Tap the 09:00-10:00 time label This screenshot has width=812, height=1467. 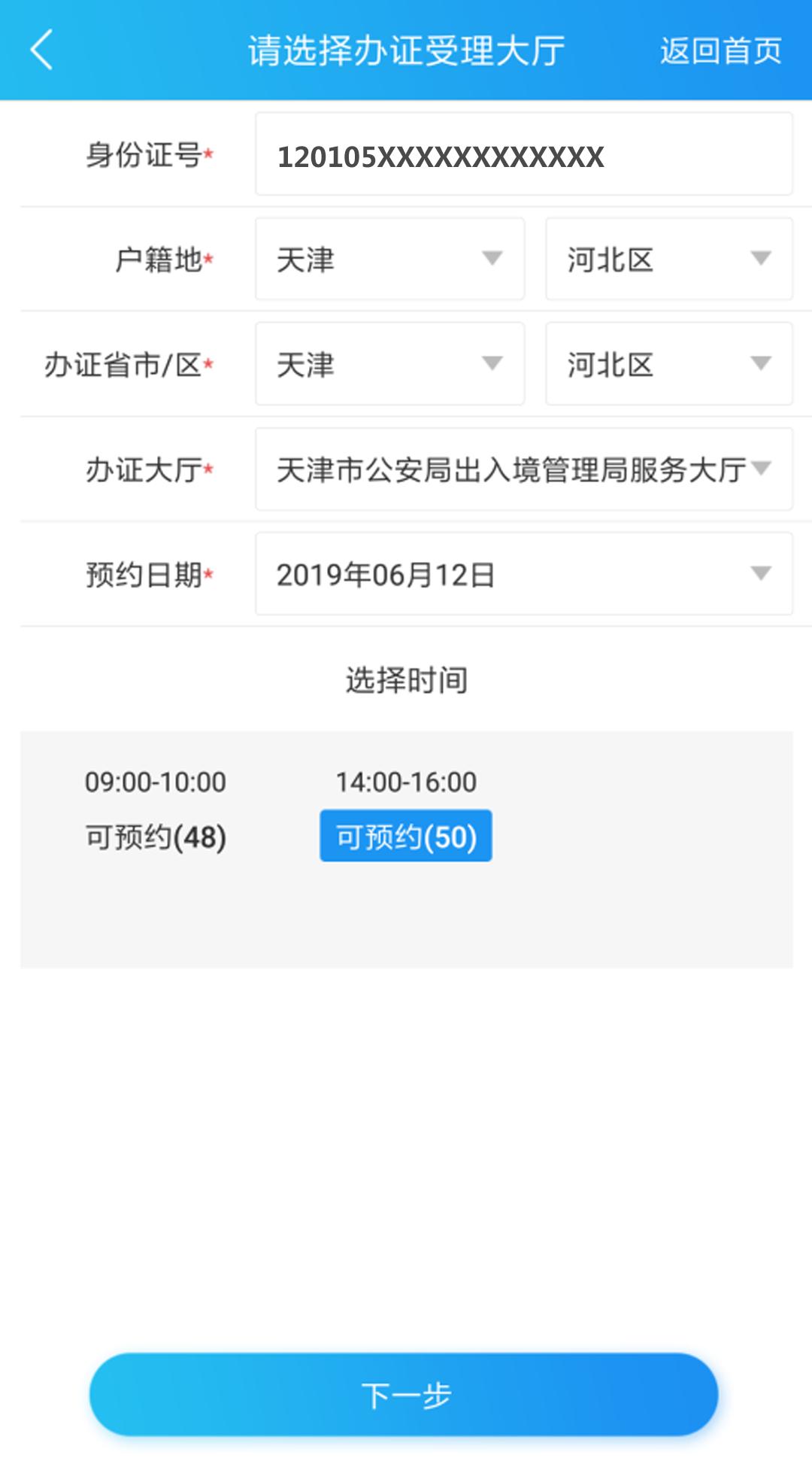point(154,782)
